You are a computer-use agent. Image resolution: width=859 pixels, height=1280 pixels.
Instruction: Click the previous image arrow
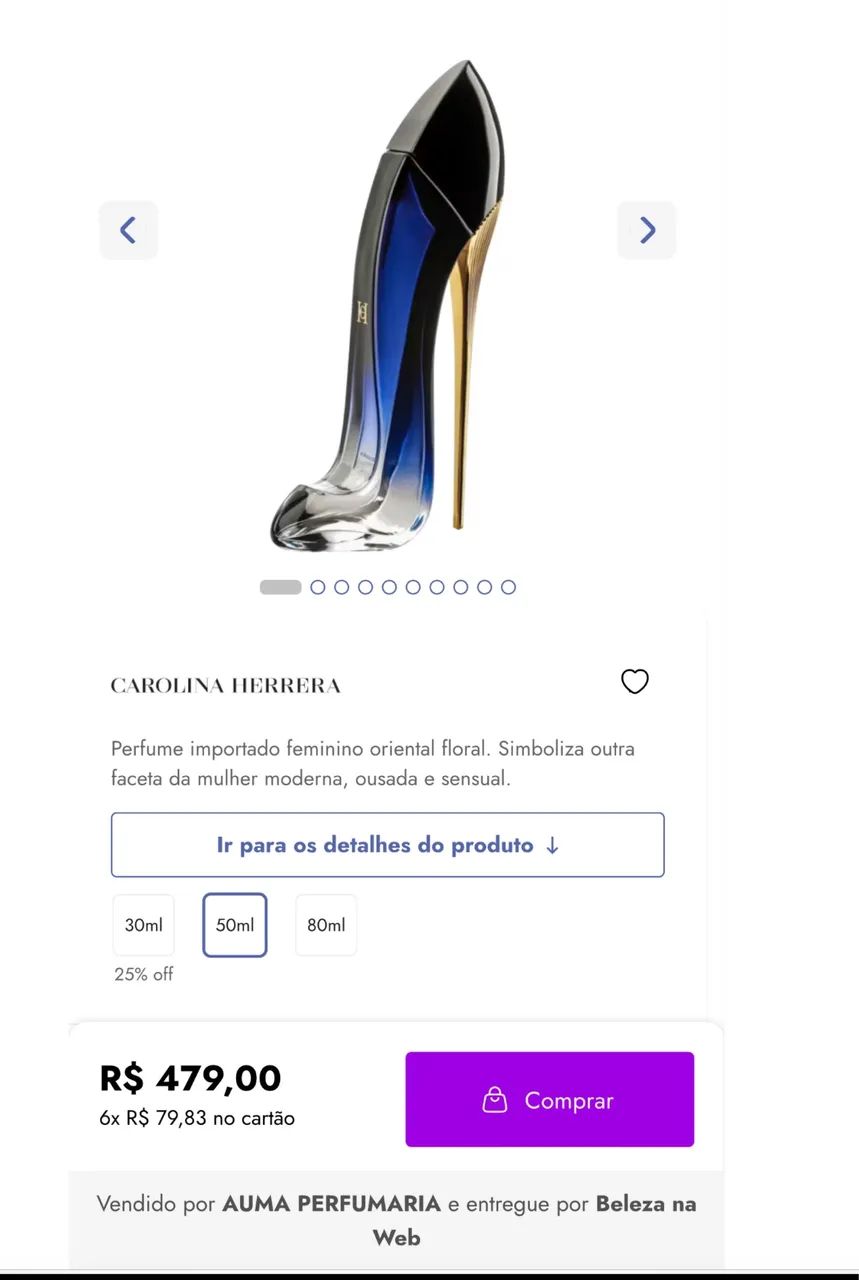[x=128, y=230]
